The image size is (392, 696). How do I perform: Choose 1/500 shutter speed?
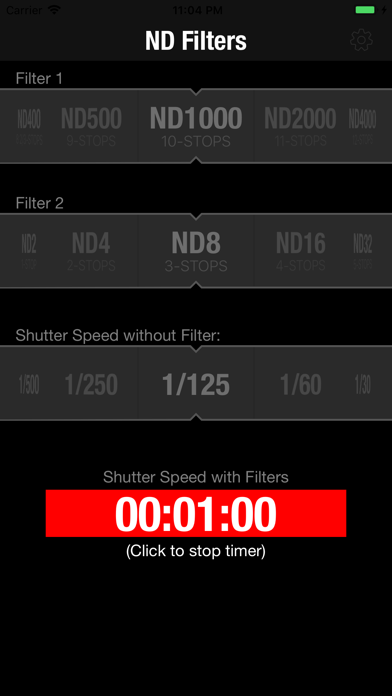29,384
